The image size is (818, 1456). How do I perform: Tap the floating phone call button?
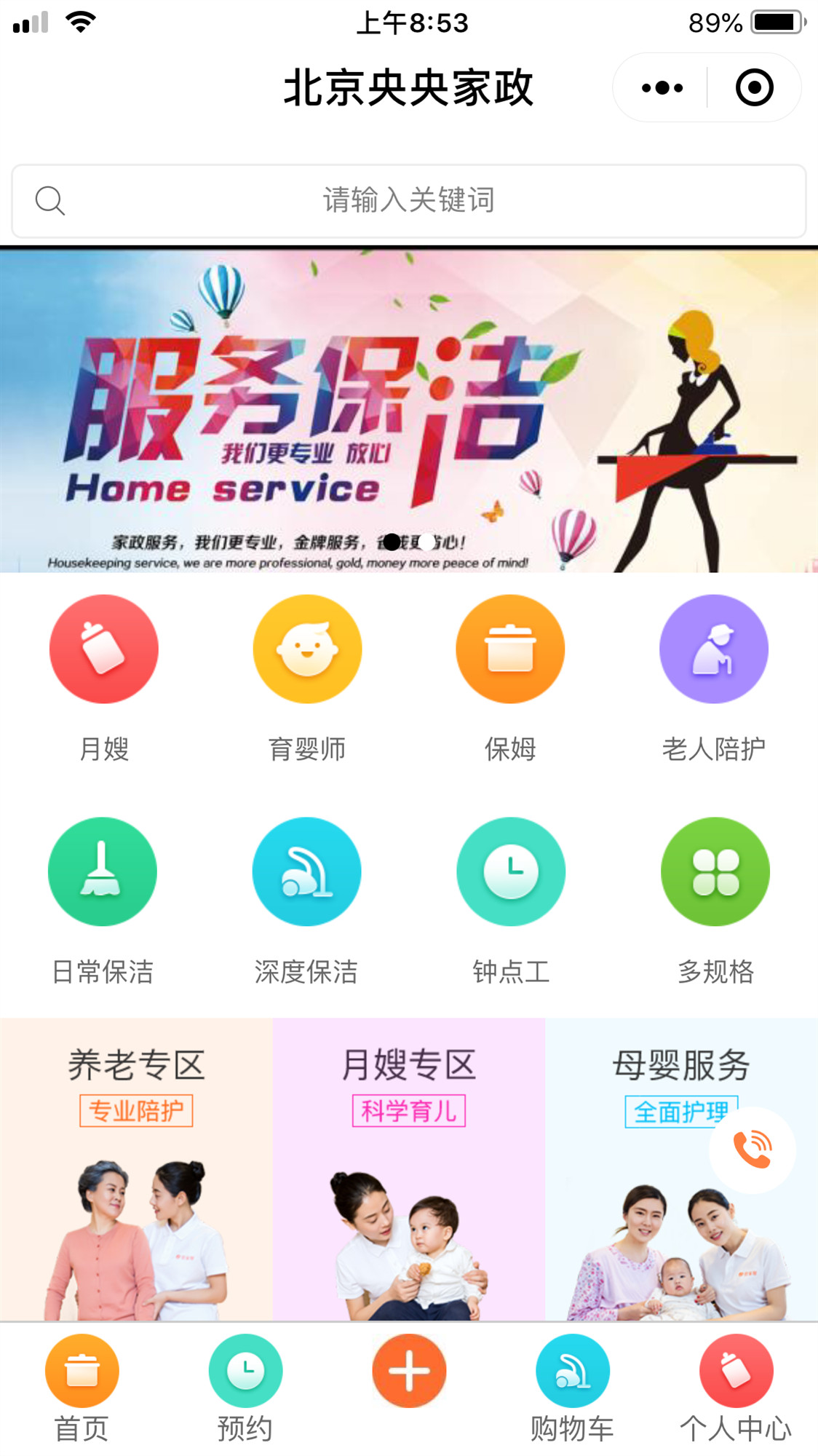click(753, 1150)
